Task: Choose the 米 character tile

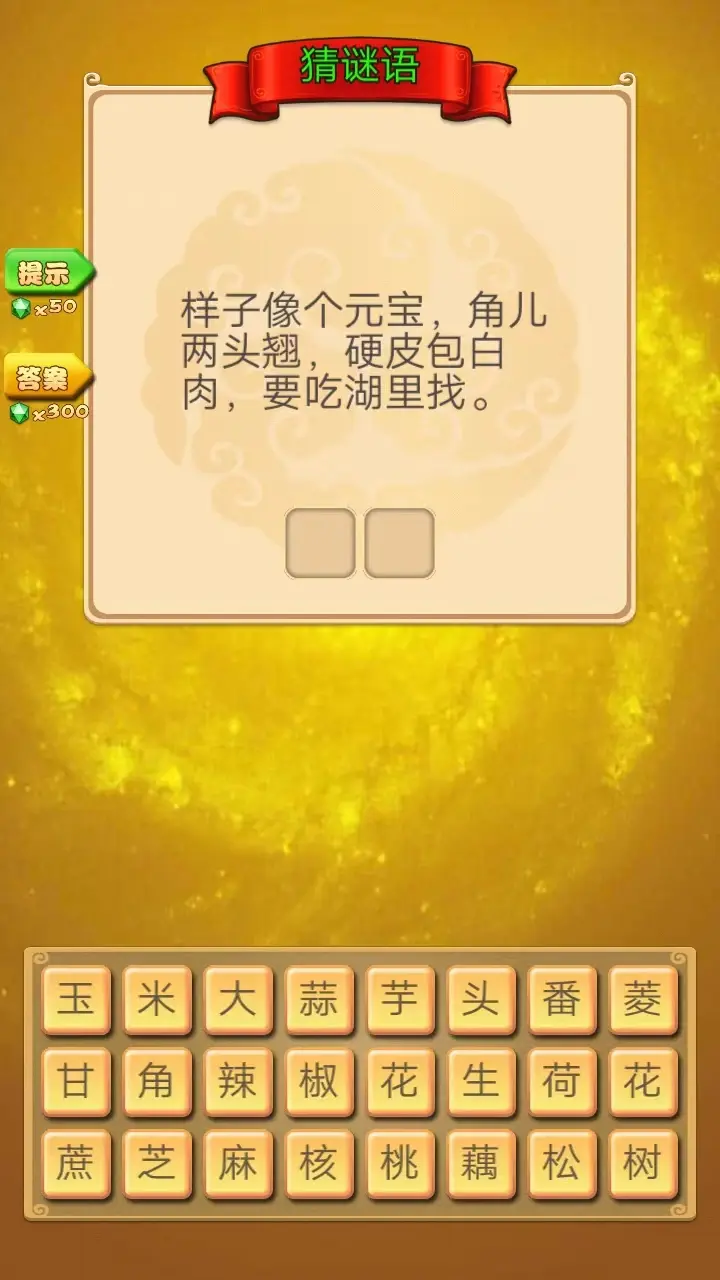Action: [157, 999]
